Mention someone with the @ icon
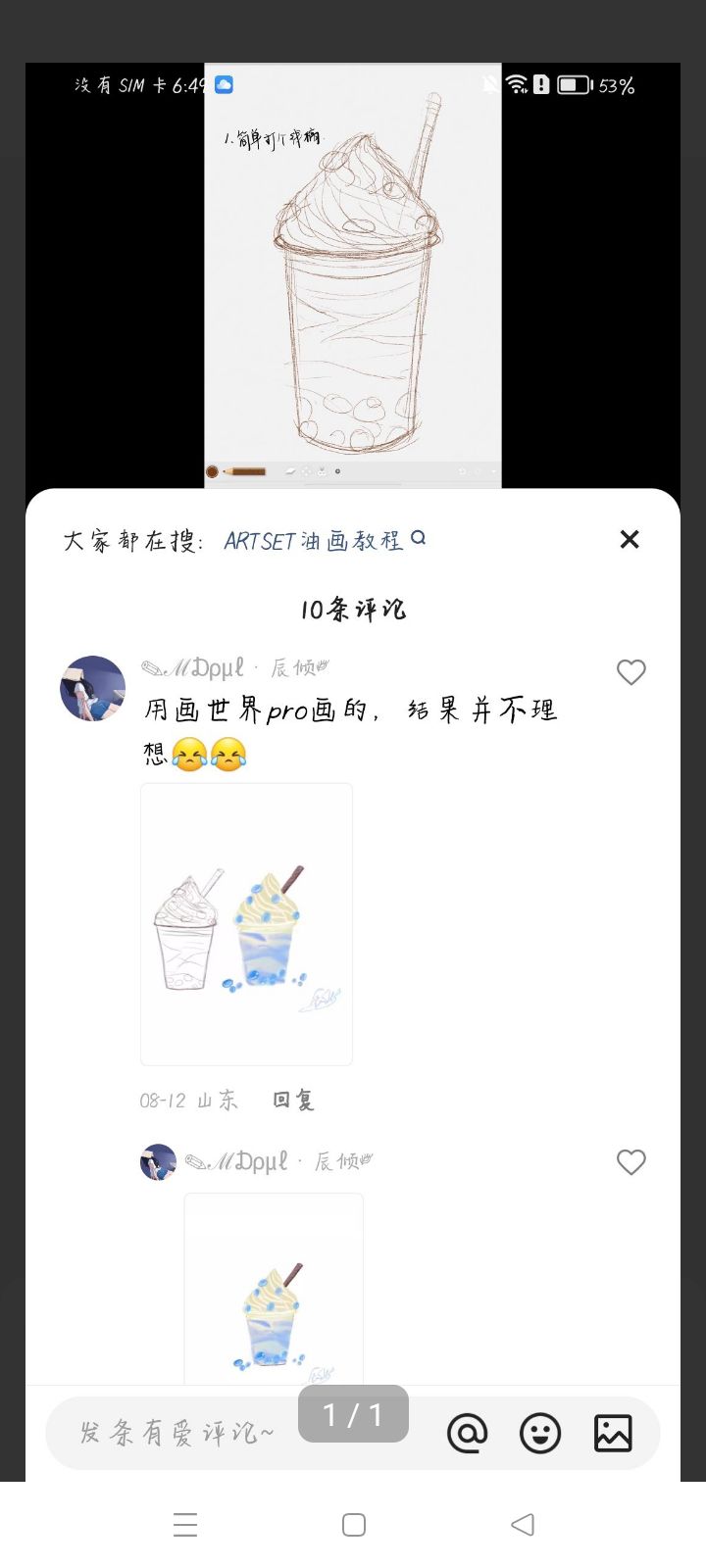The height and width of the screenshot is (1568, 706). point(468,1434)
